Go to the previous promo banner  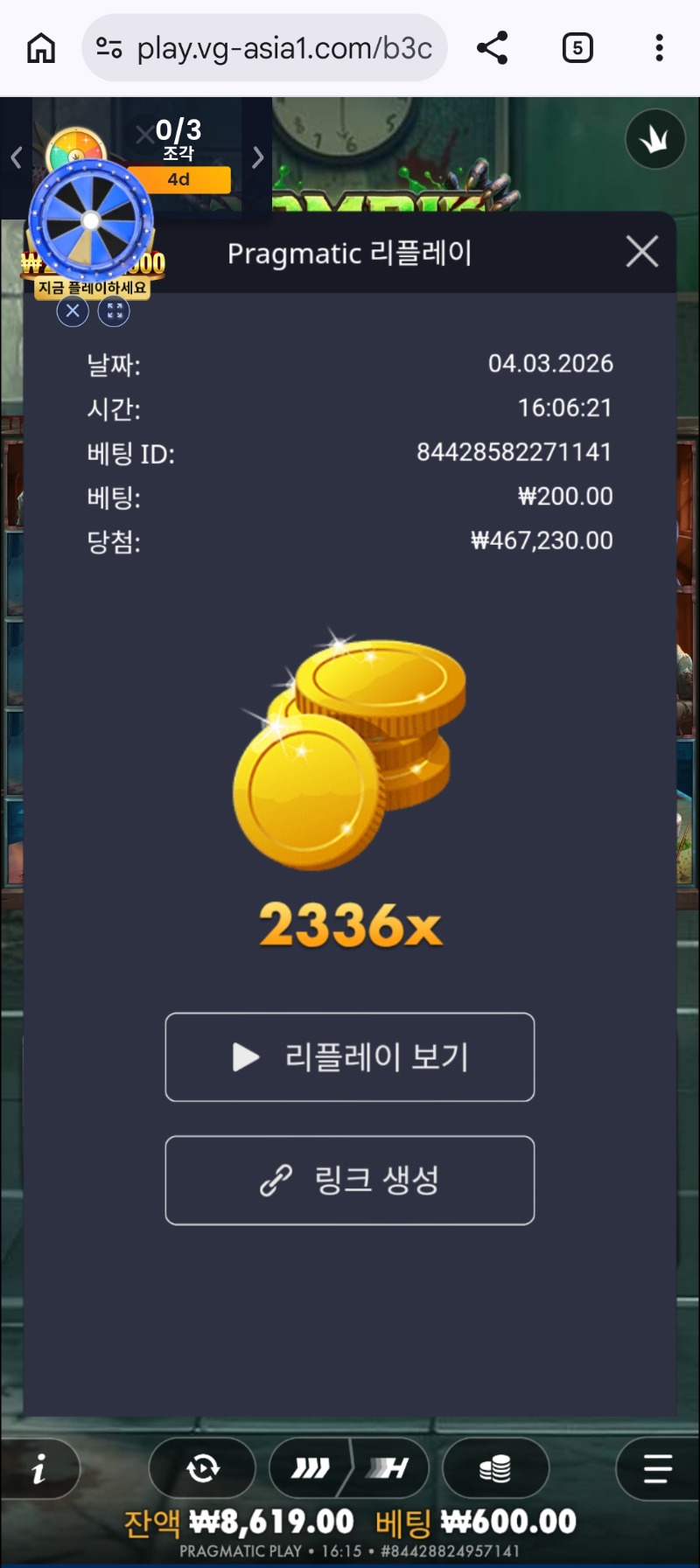coord(16,157)
